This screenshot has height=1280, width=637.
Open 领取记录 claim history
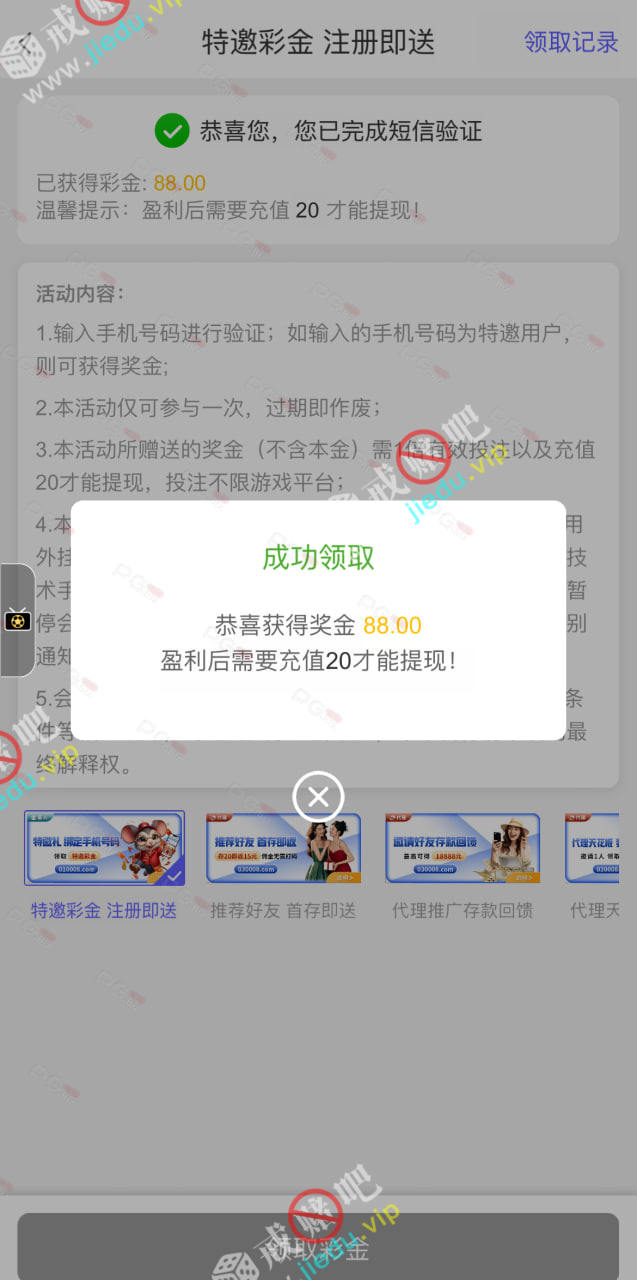pyautogui.click(x=571, y=42)
